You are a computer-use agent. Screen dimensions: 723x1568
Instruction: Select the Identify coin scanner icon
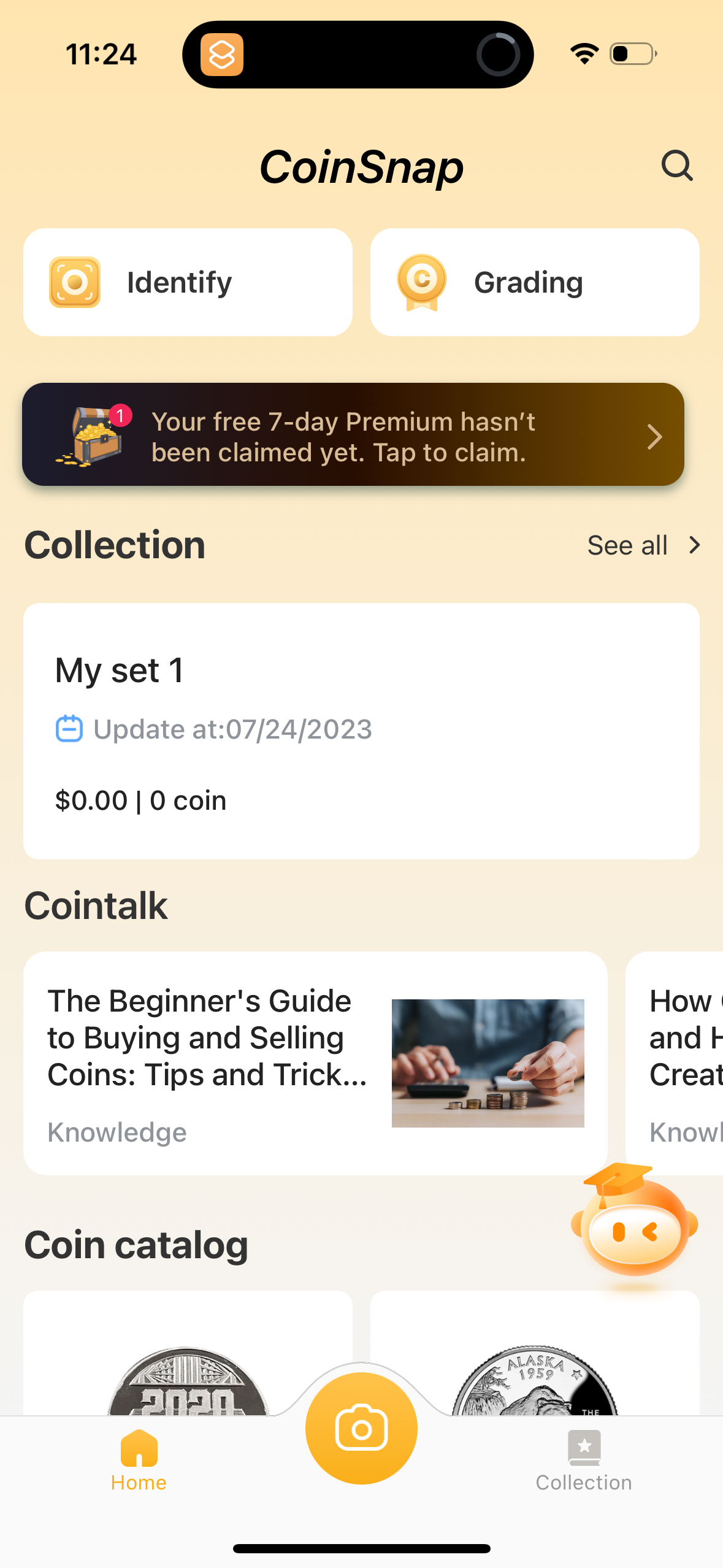coord(75,282)
